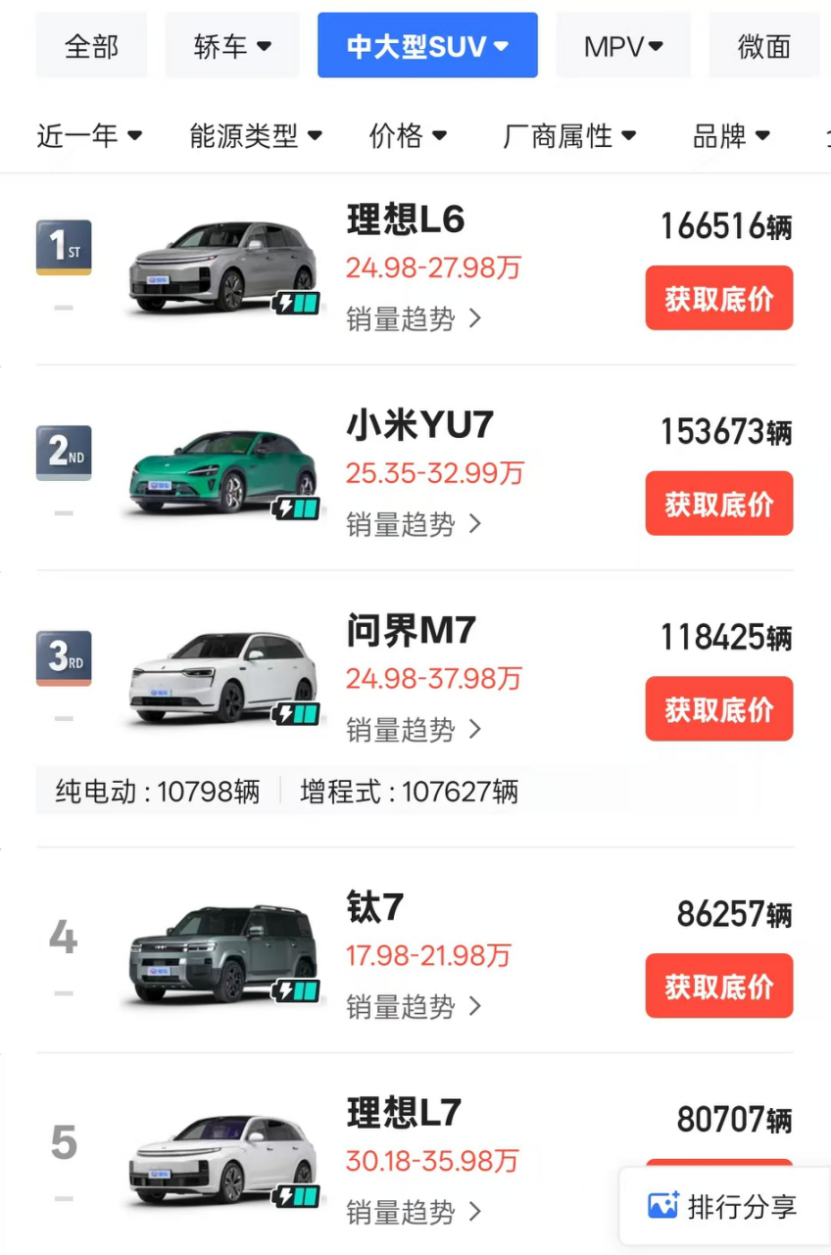Open the 品牌 filter dropdown
831x1255 pixels.
[732, 136]
